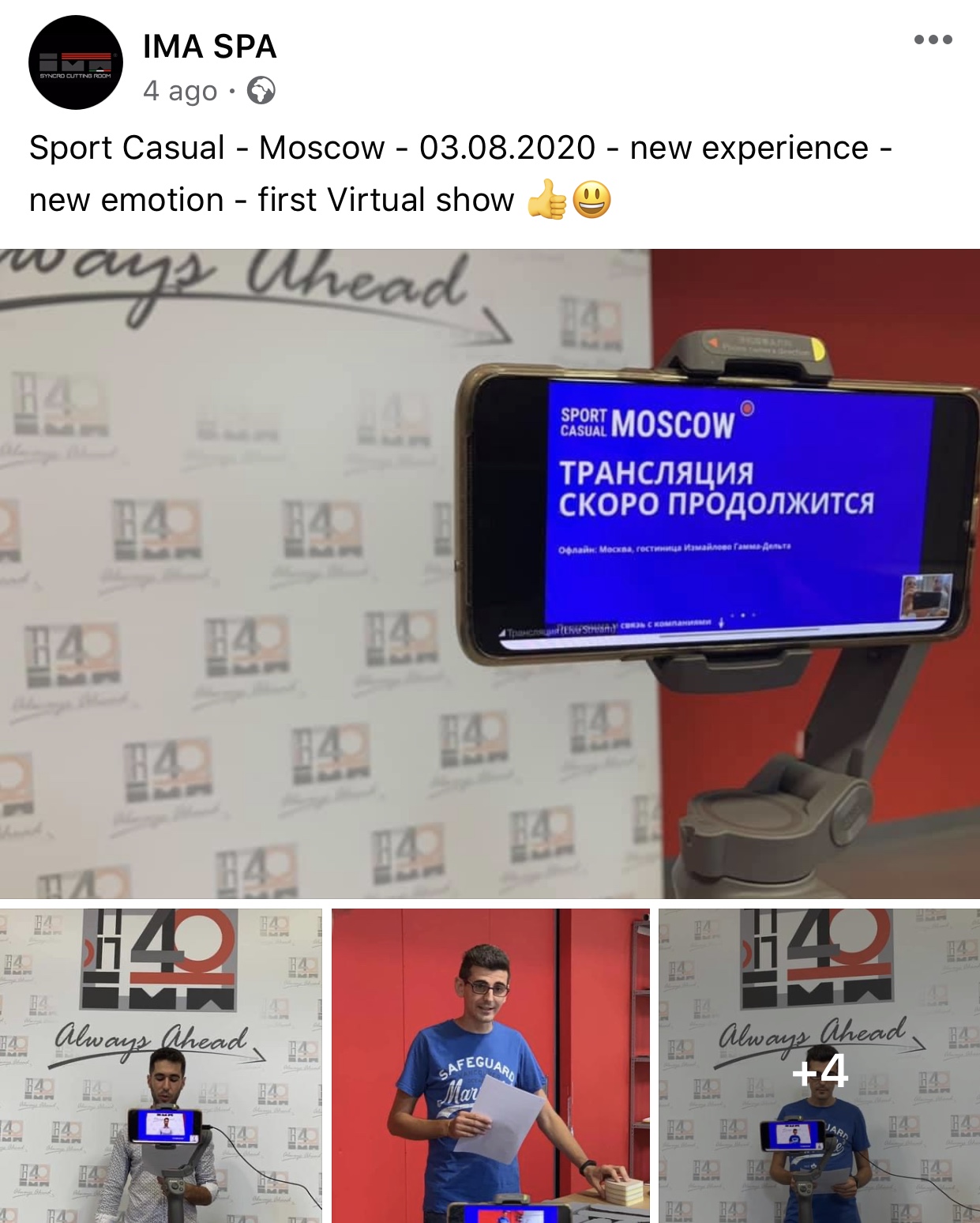
Task: Open photo of man holding gimbal
Action: tap(161, 1065)
